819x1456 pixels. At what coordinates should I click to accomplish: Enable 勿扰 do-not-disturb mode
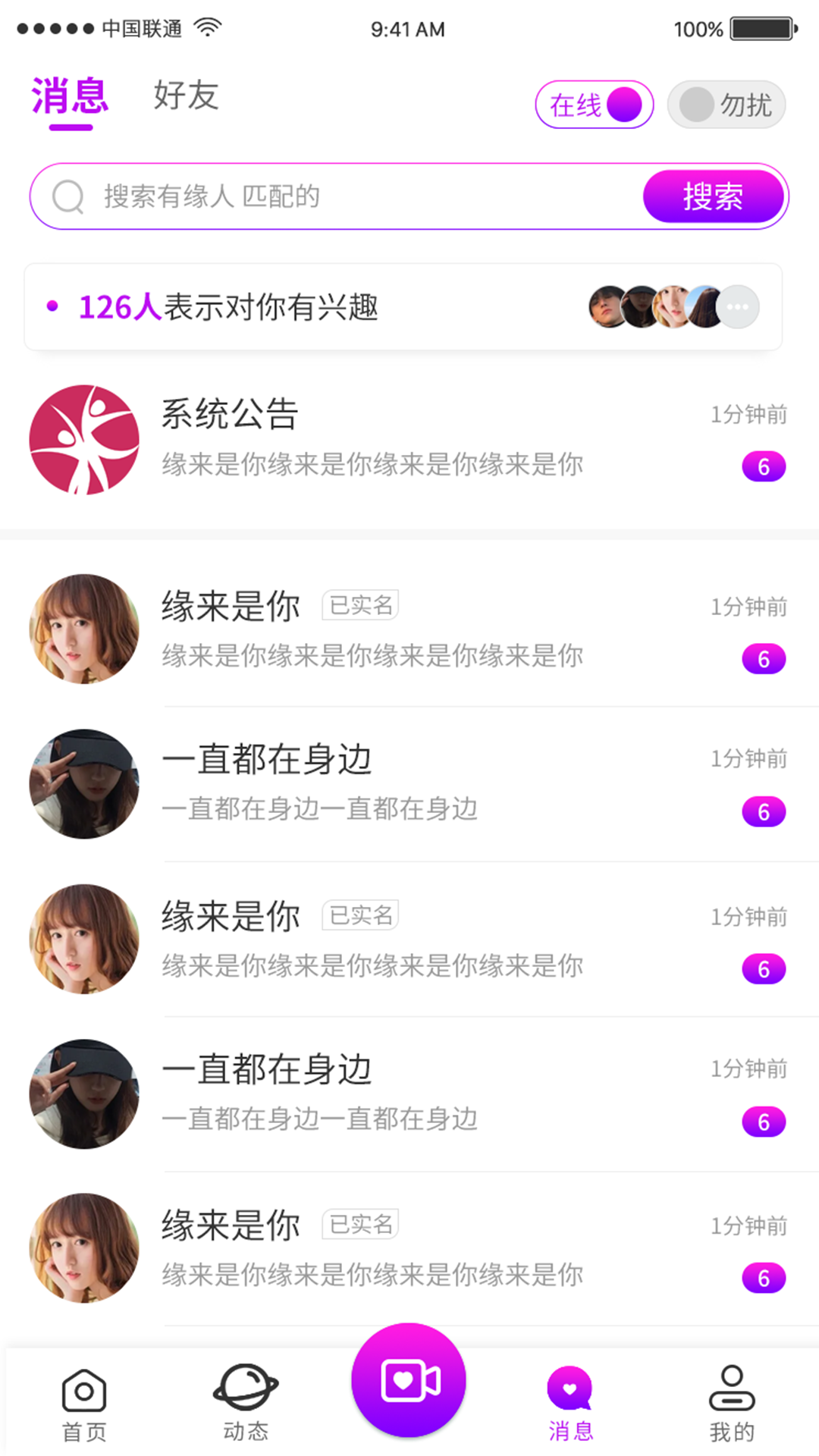725,105
